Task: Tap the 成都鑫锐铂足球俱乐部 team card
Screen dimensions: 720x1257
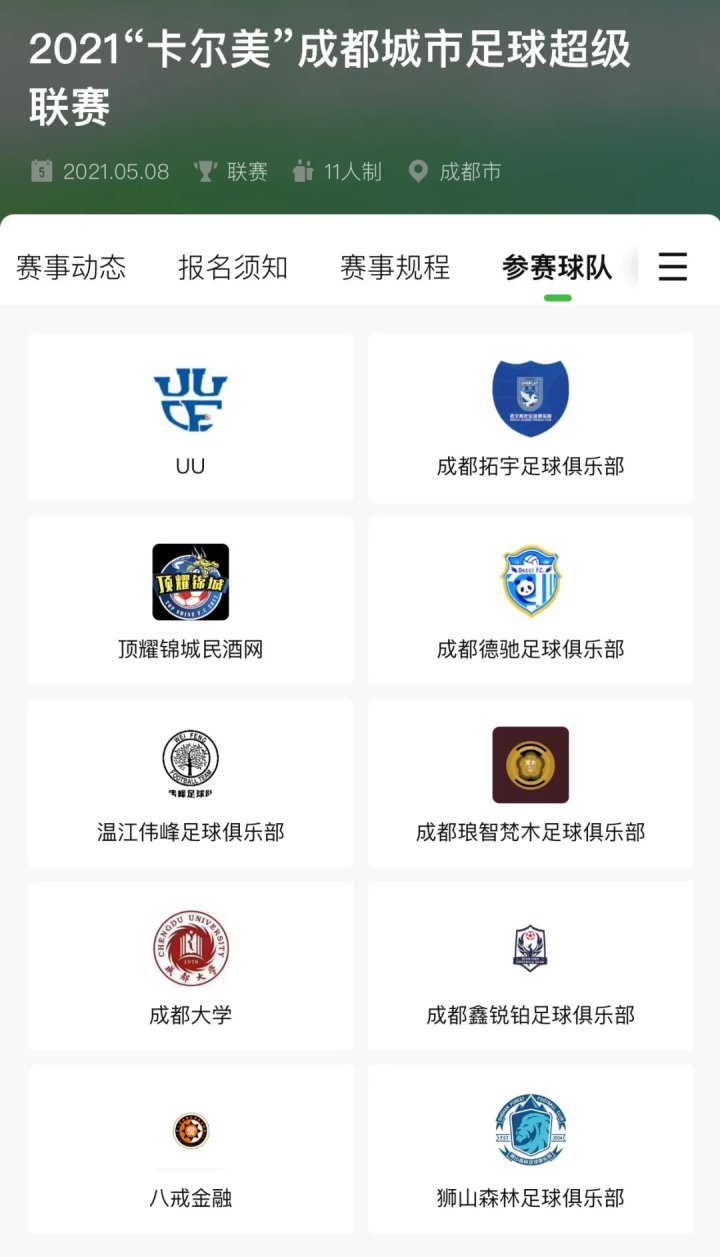Action: (x=531, y=966)
